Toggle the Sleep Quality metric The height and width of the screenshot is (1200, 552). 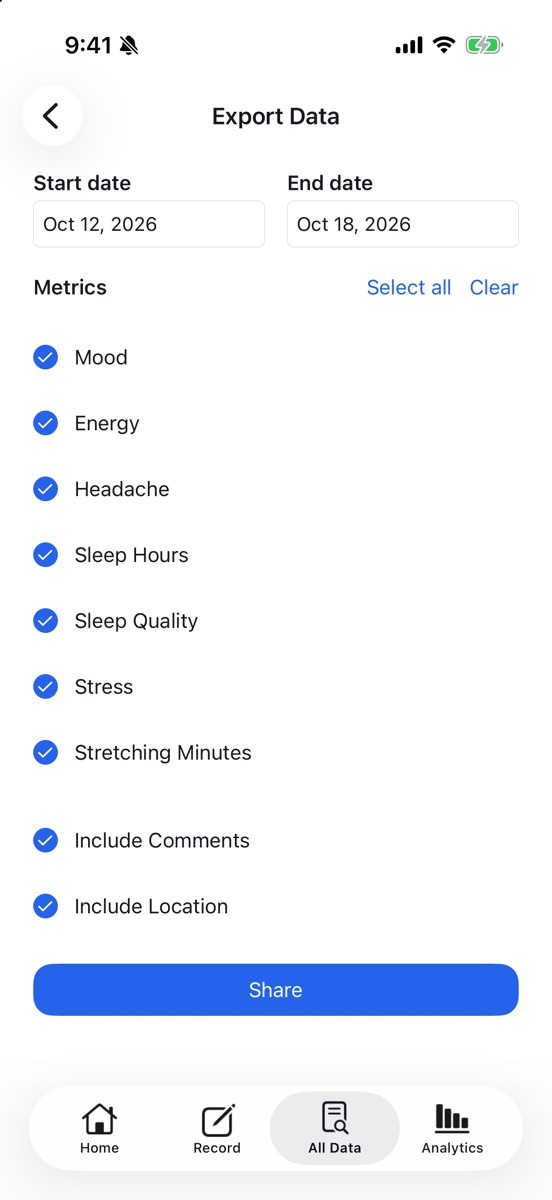pos(46,622)
